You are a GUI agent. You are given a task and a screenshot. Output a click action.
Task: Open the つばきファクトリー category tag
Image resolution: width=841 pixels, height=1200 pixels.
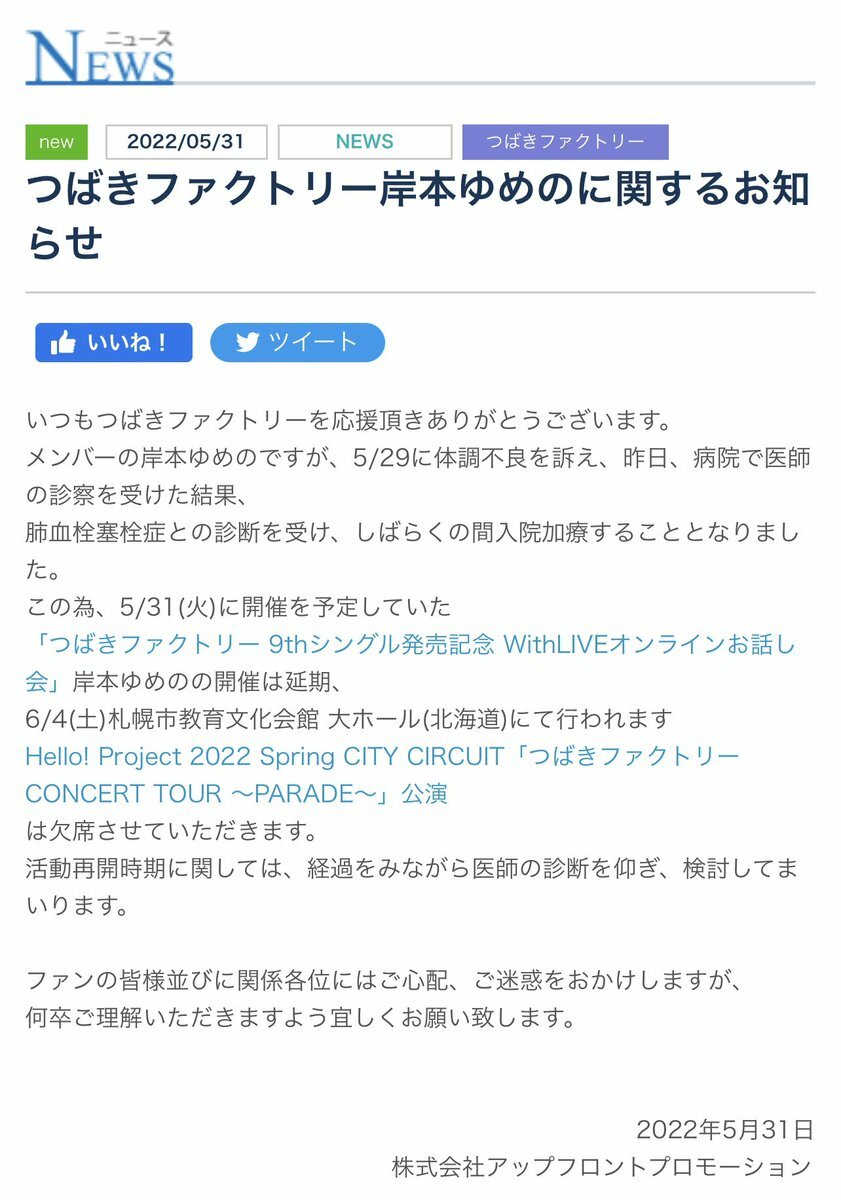pyautogui.click(x=565, y=142)
